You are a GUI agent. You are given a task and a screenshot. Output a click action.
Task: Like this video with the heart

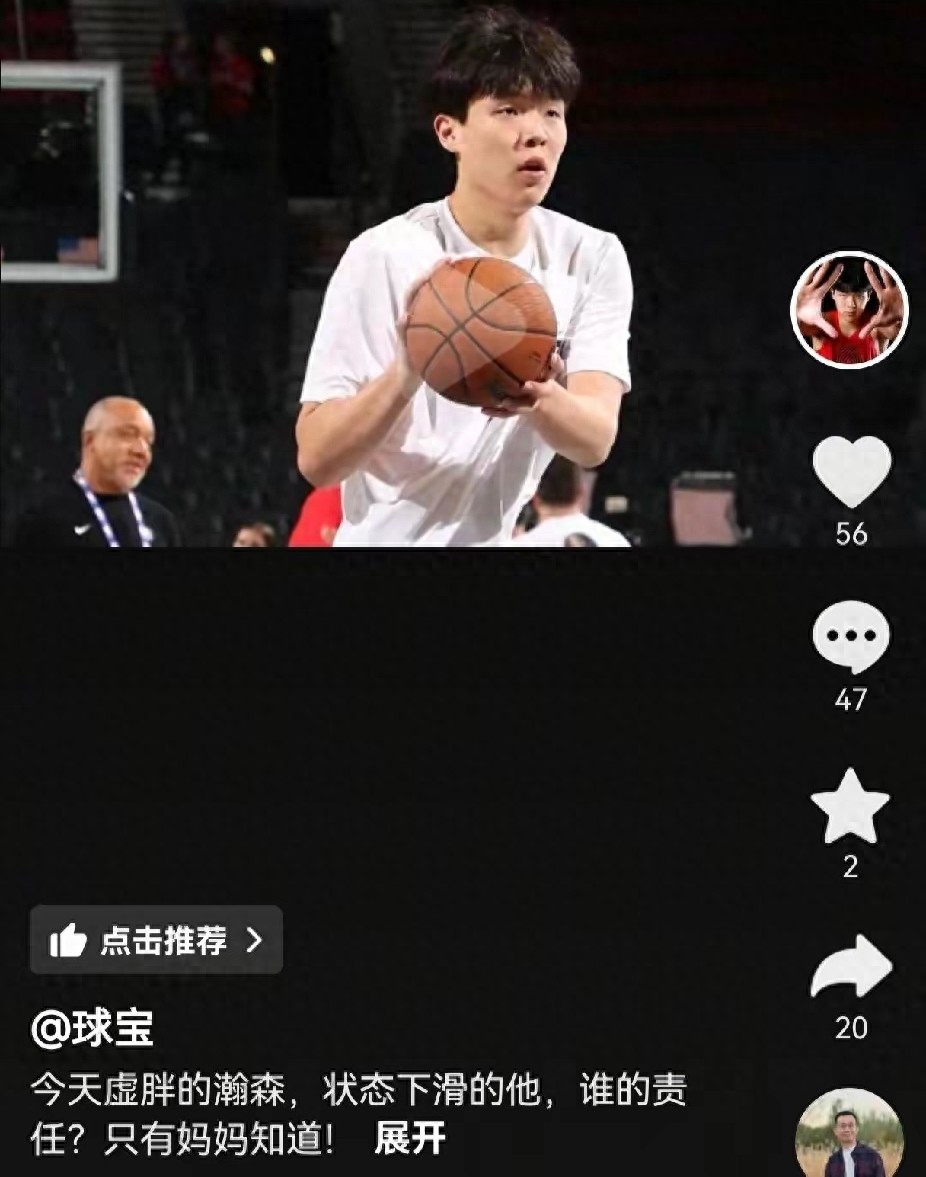point(851,472)
